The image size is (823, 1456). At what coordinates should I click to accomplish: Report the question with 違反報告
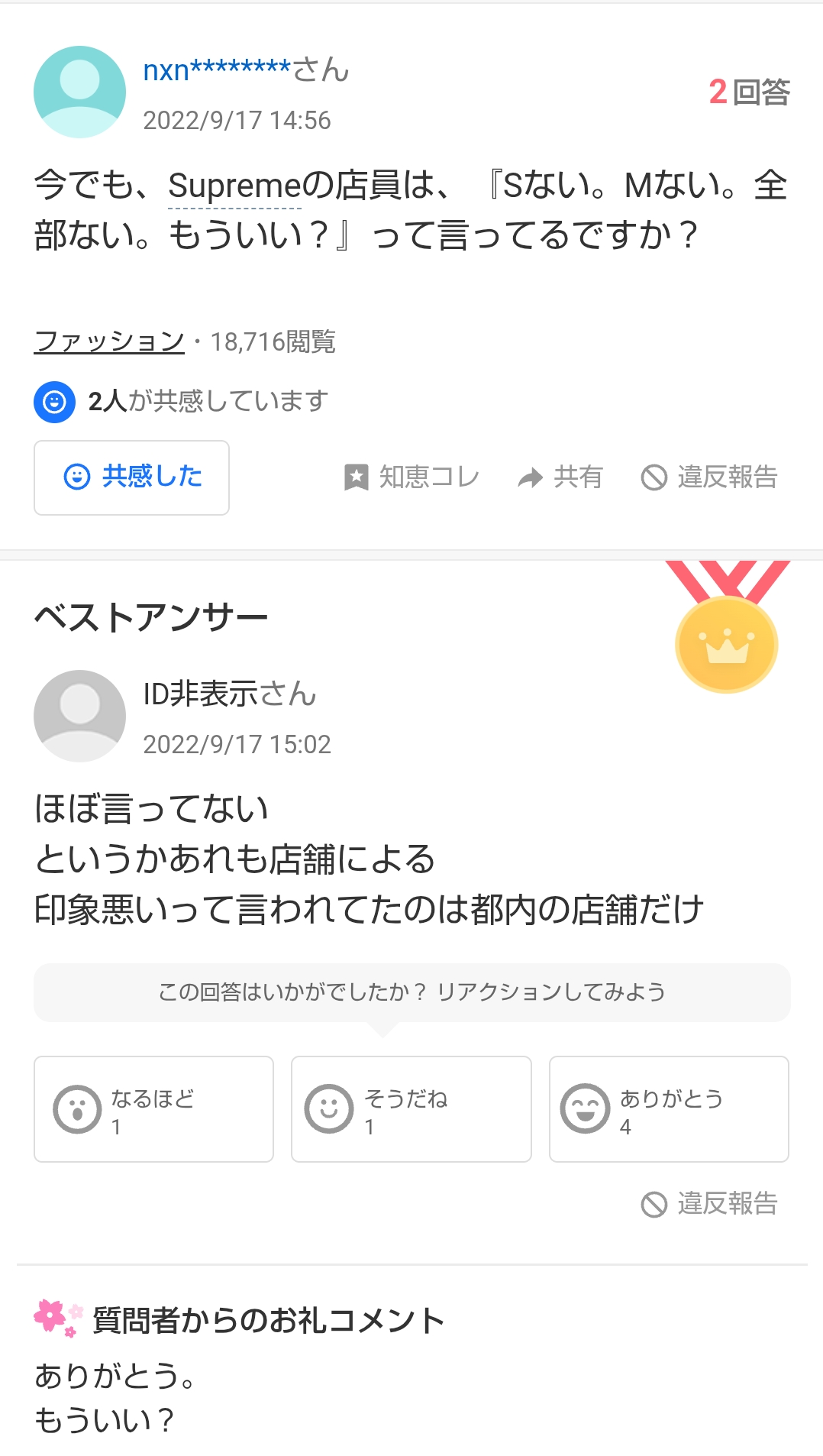tap(709, 477)
